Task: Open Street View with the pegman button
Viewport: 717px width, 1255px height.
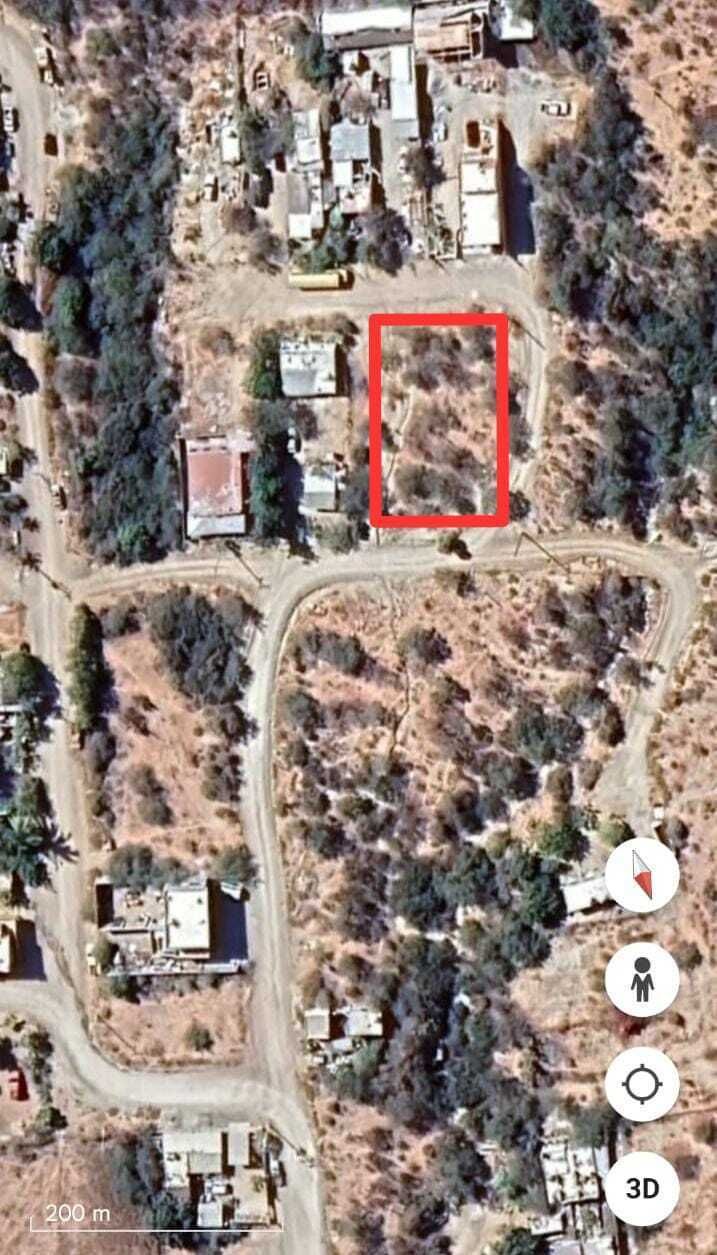Action: click(642, 980)
